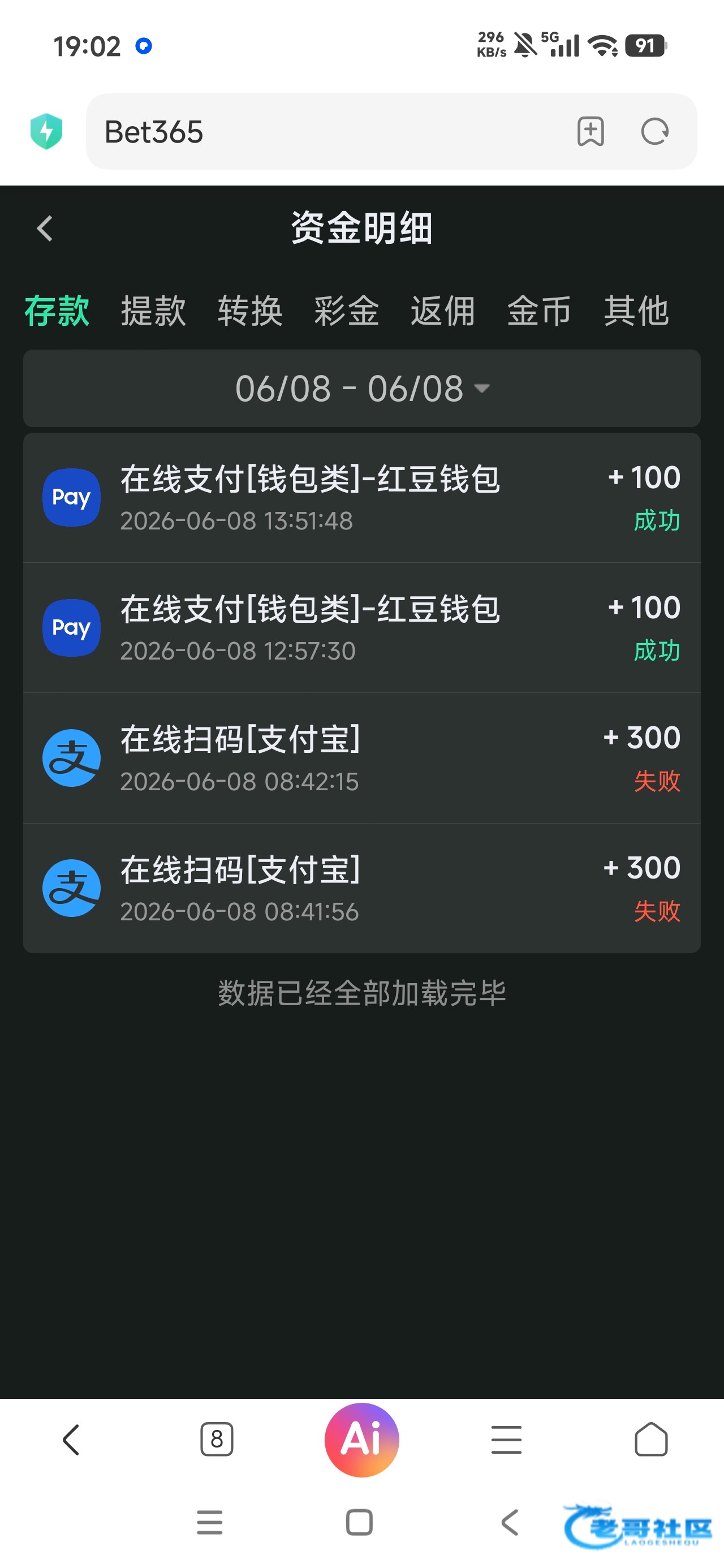724x1568 pixels.
Task: Open the 红豆钱包 deposit at 12:57:30
Action: [361, 628]
